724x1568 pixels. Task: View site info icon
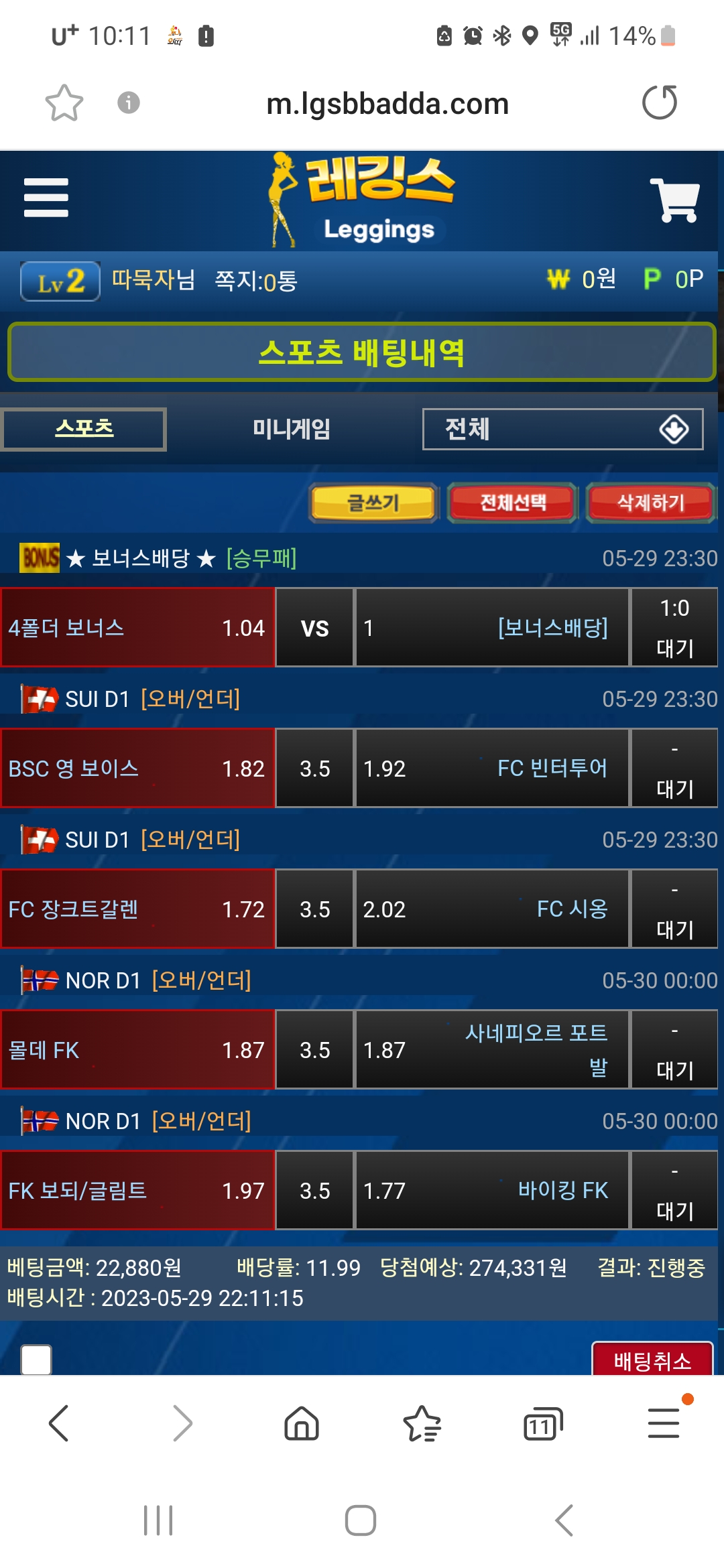[x=128, y=103]
